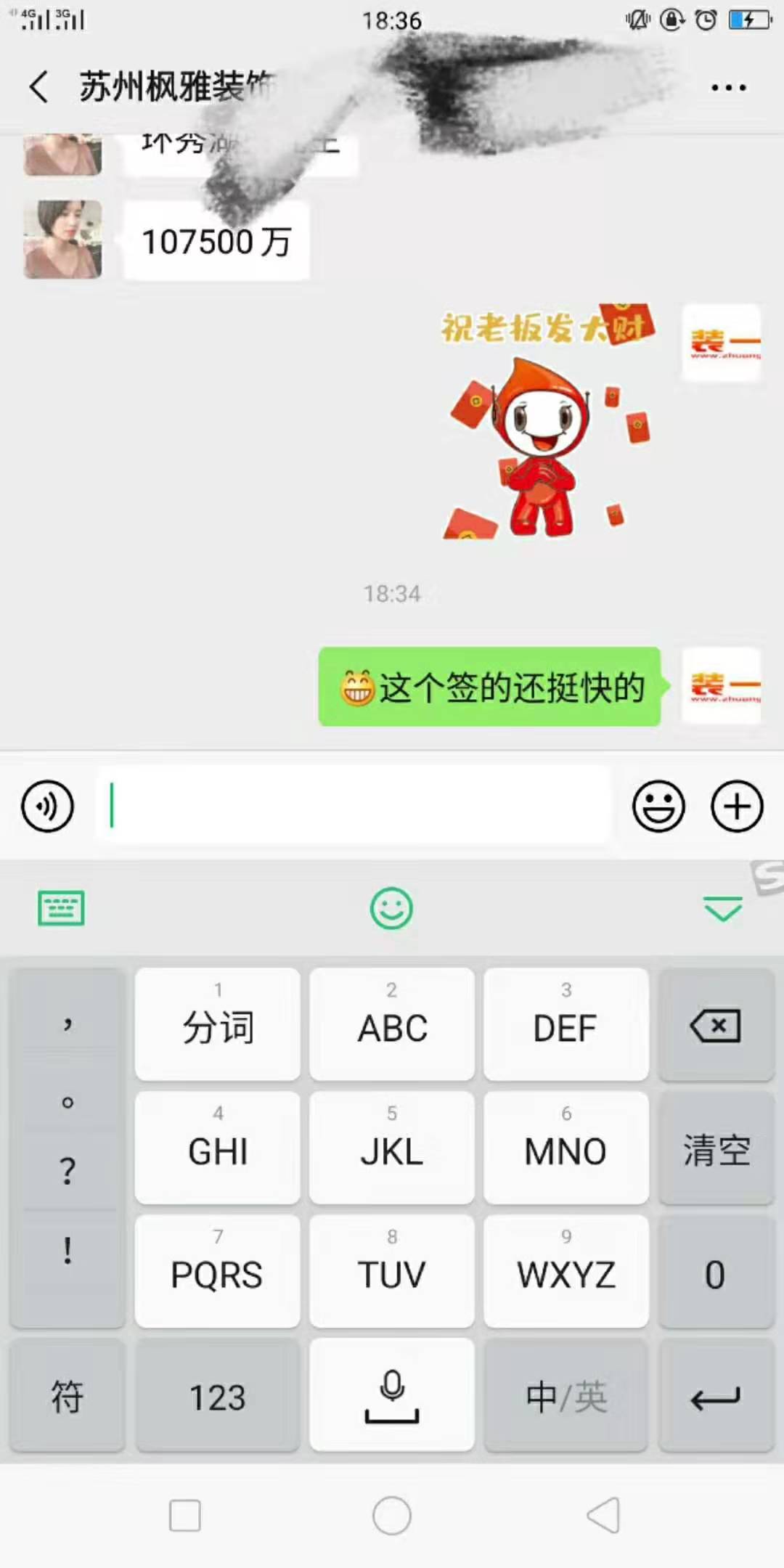Screen dimensions: 784x1568
Task: Toggle 中/英 language key
Action: tap(565, 1397)
